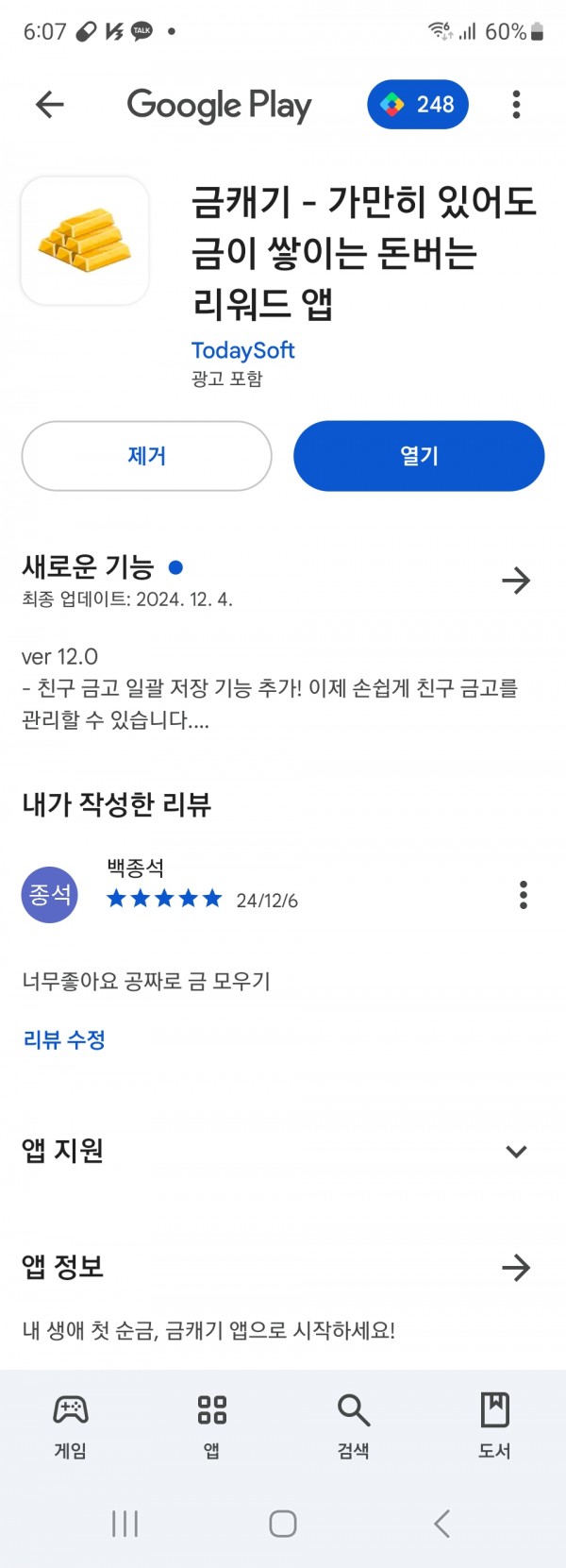Tap 리뷰 수정 to edit review
This screenshot has width=566, height=1568.
coord(63,1039)
